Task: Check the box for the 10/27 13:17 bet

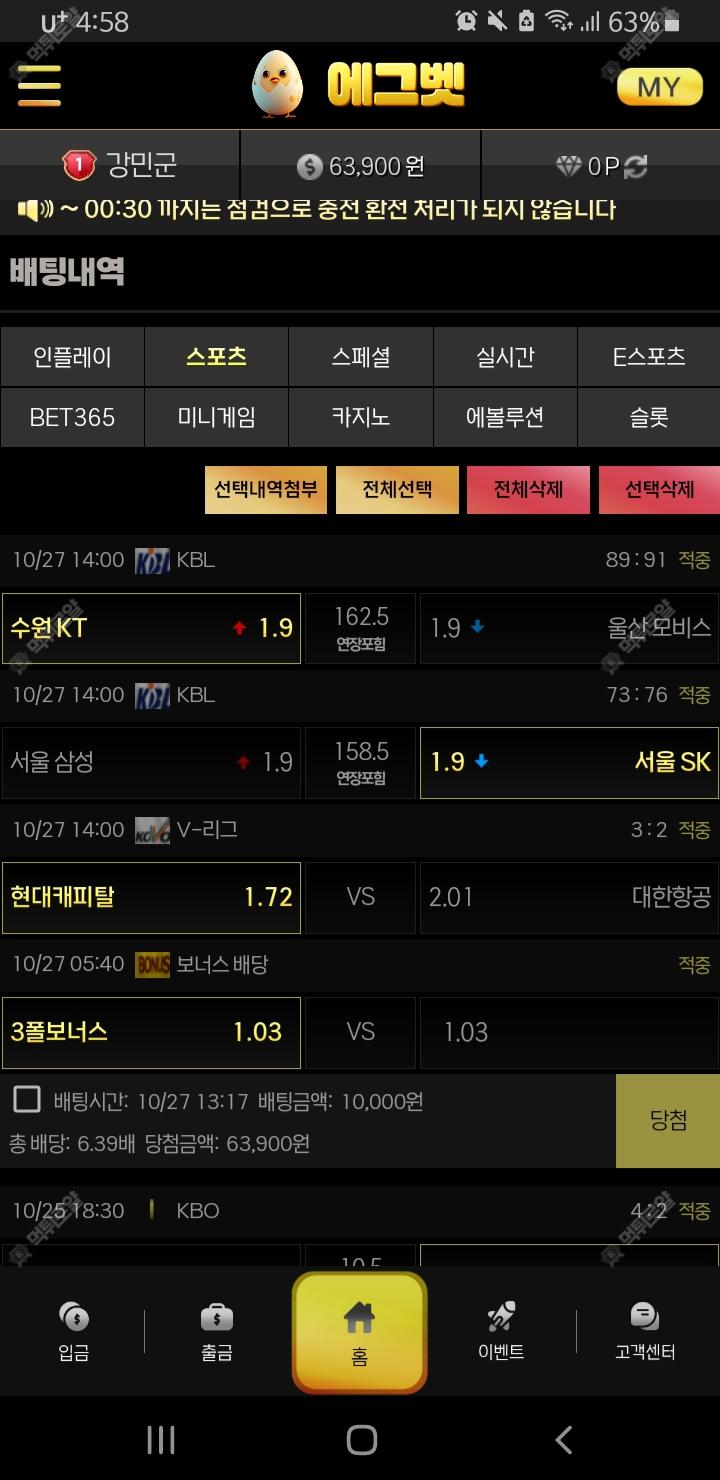Action: (x=27, y=1100)
